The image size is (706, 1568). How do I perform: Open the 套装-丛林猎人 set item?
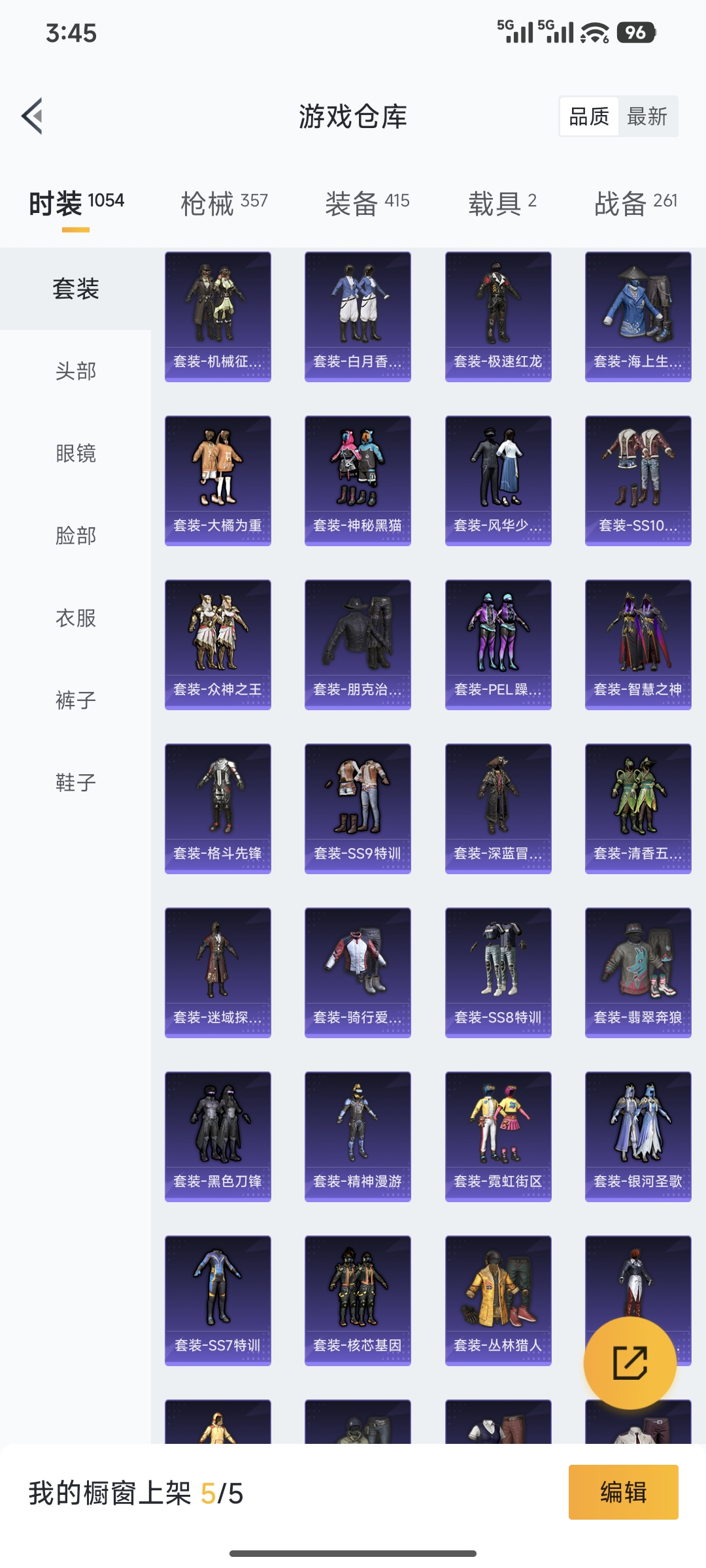[x=497, y=1301]
